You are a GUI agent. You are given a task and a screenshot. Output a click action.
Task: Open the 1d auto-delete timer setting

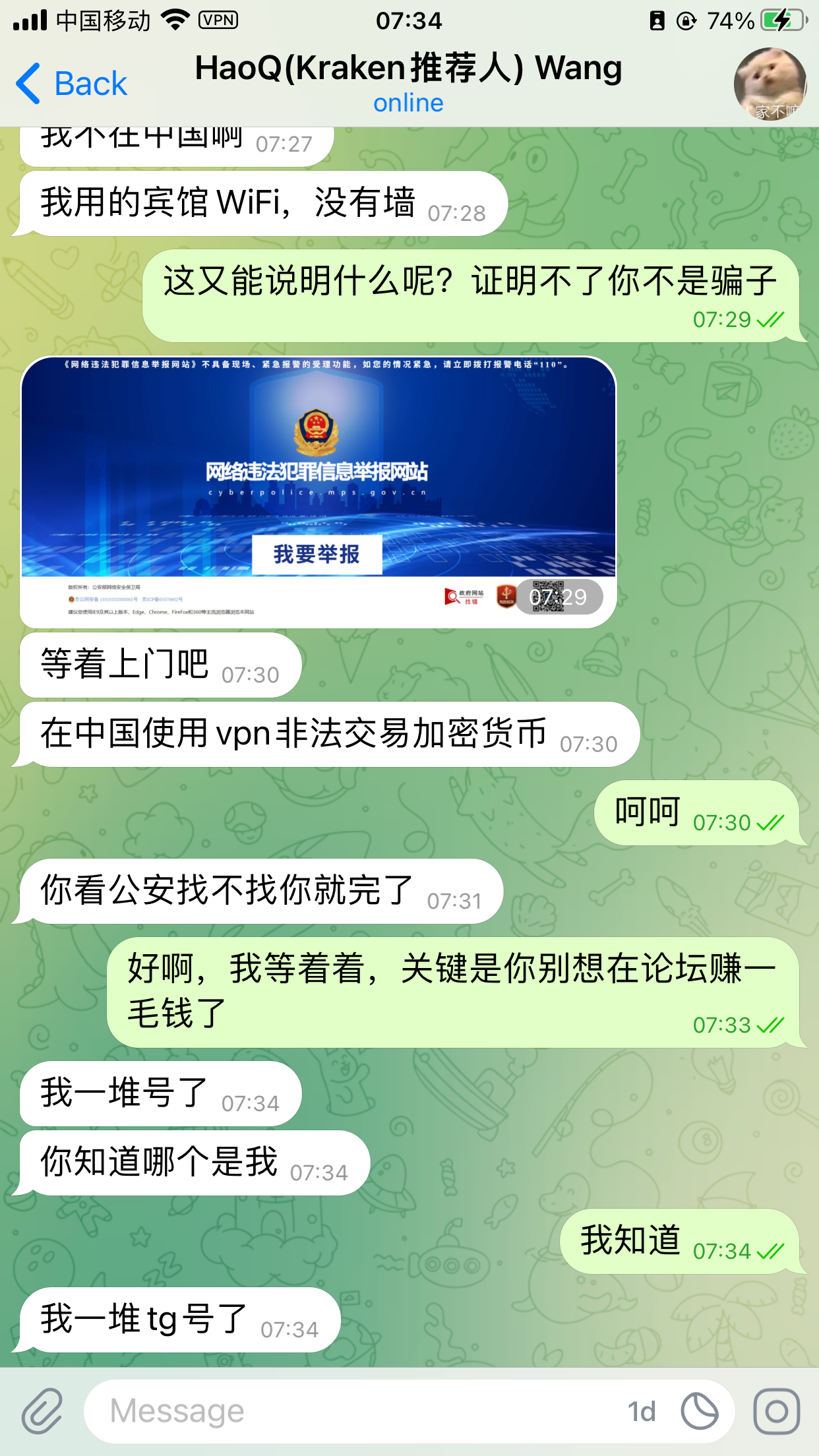click(x=641, y=1411)
